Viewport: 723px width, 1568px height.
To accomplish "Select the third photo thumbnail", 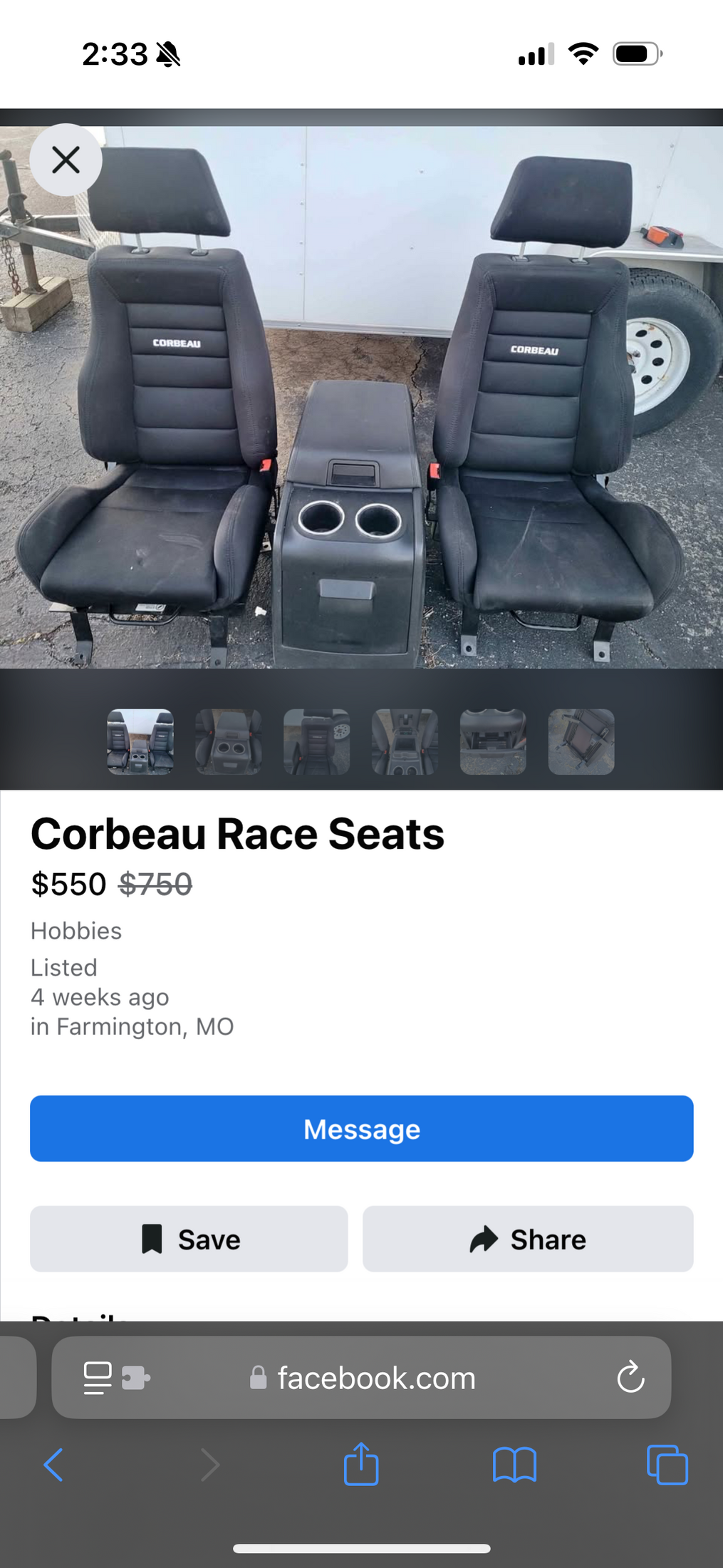I will pyautogui.click(x=316, y=741).
